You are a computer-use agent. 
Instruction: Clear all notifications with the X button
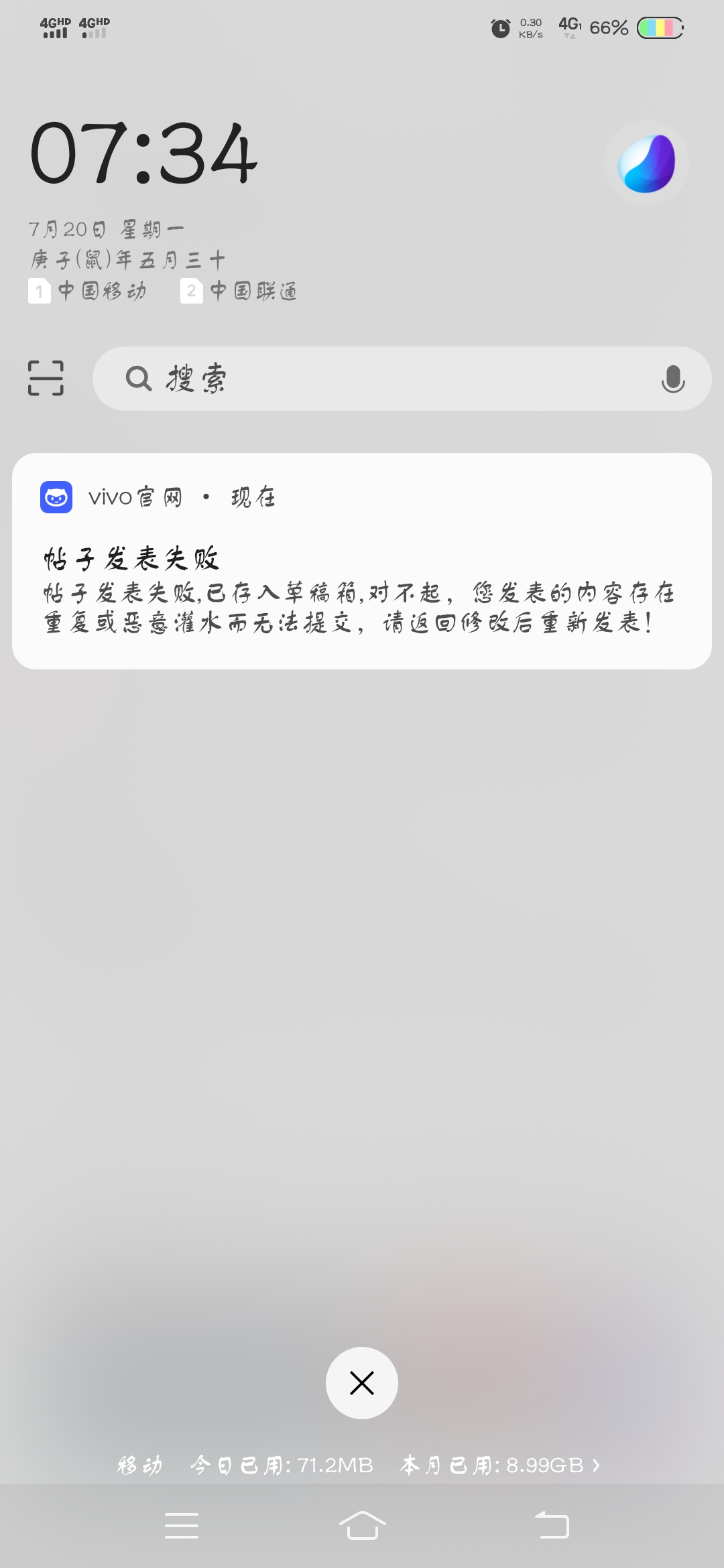(x=362, y=1382)
